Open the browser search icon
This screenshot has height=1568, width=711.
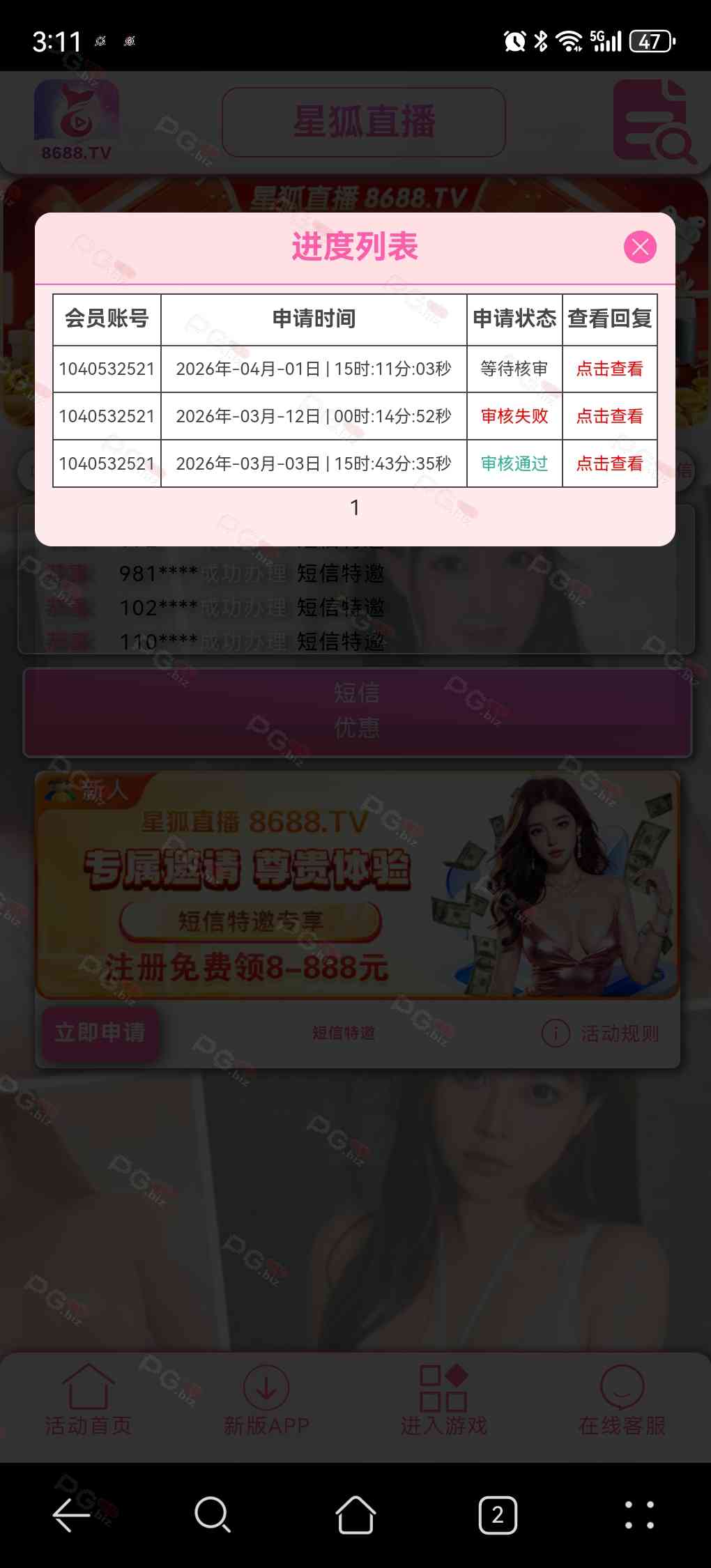pyautogui.click(x=213, y=1514)
